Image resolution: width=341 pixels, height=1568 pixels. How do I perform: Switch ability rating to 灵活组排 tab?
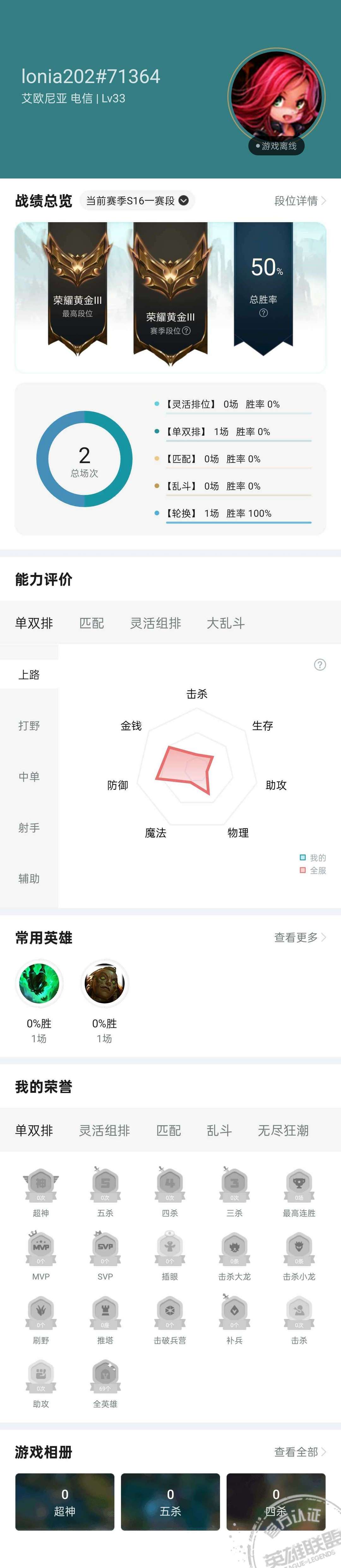(x=155, y=623)
